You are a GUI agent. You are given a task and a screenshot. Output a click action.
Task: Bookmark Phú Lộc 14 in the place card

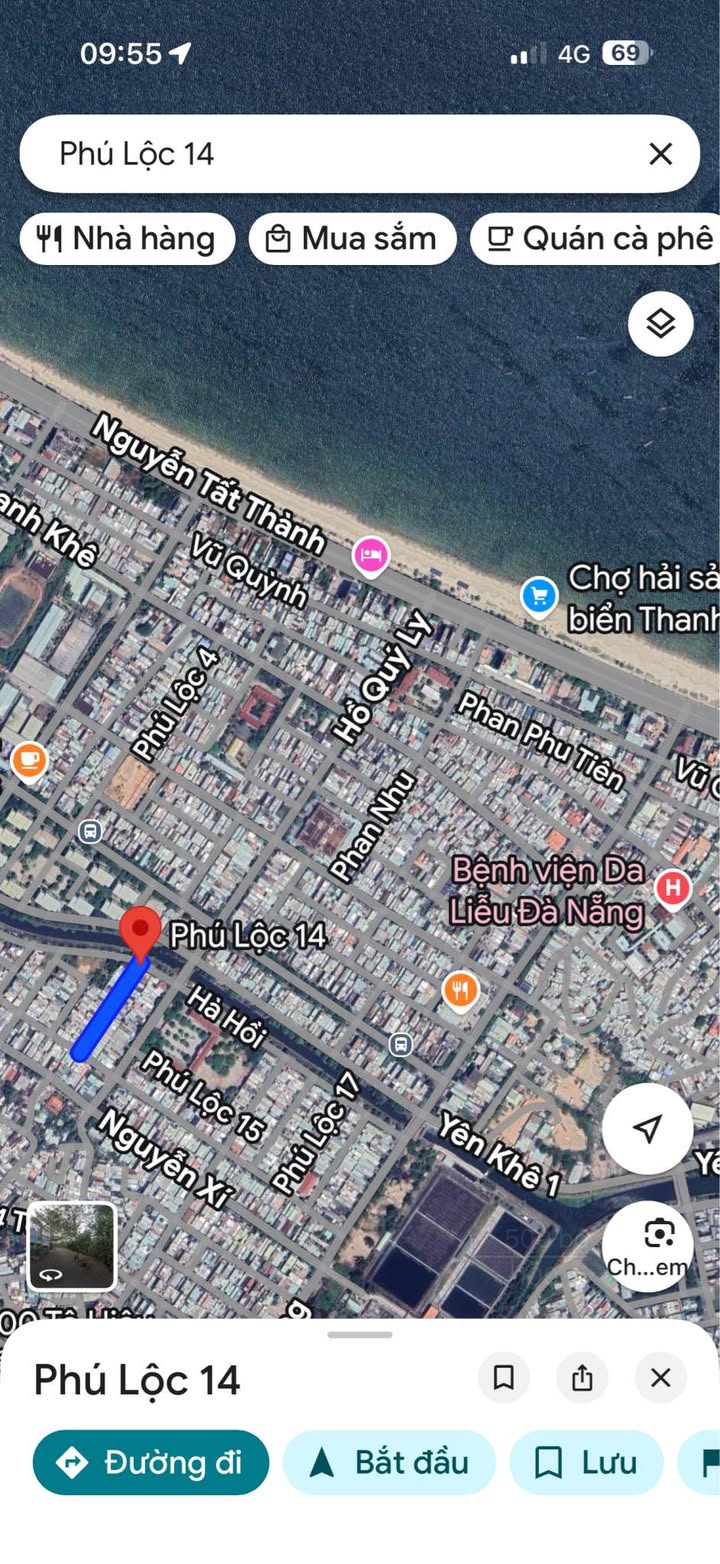click(504, 1378)
